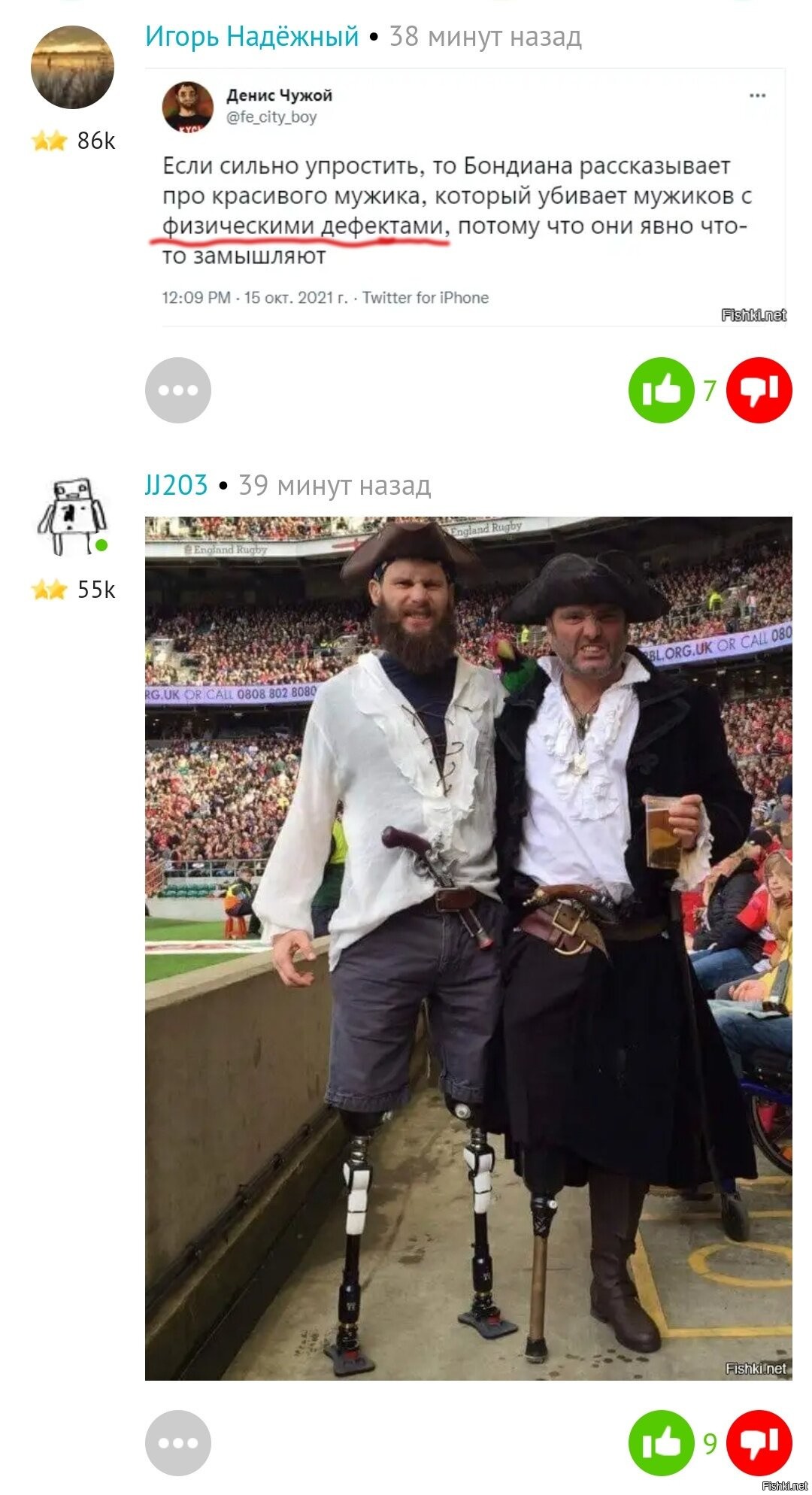Screen dimensions: 812x1495
Task: Like Игорь Надёжный's comment
Action: point(662,390)
